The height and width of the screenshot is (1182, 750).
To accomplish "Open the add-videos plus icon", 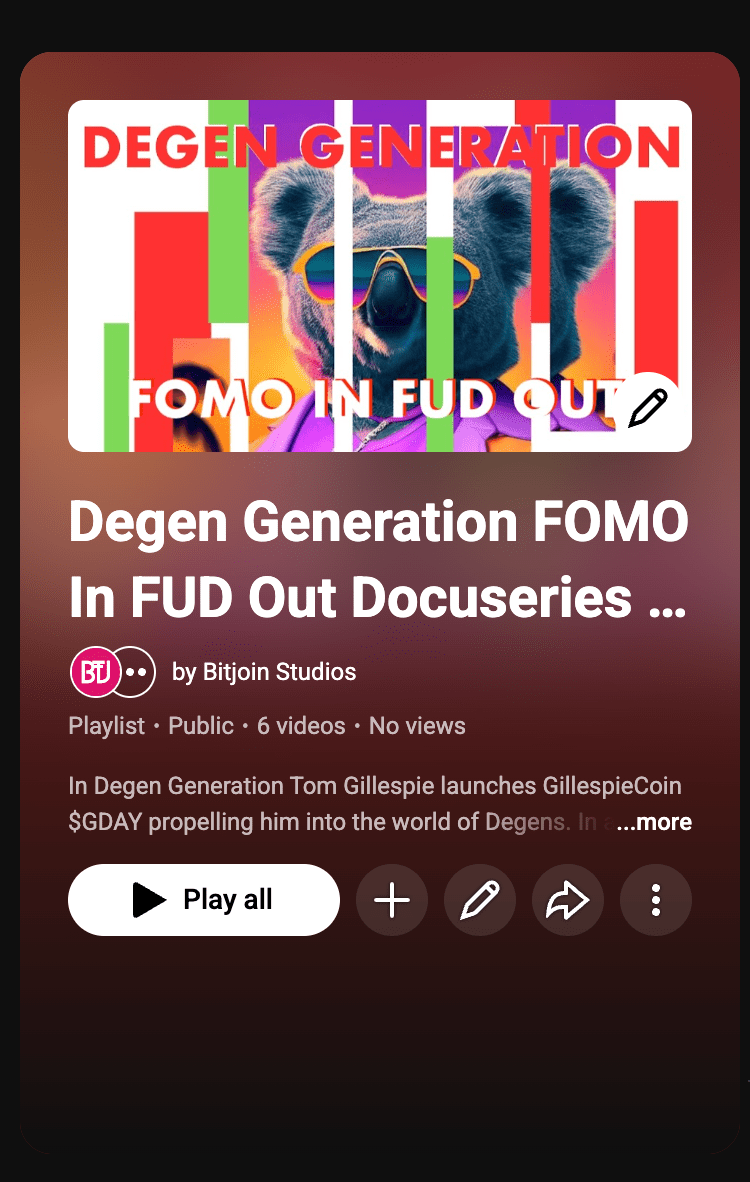I will 392,900.
